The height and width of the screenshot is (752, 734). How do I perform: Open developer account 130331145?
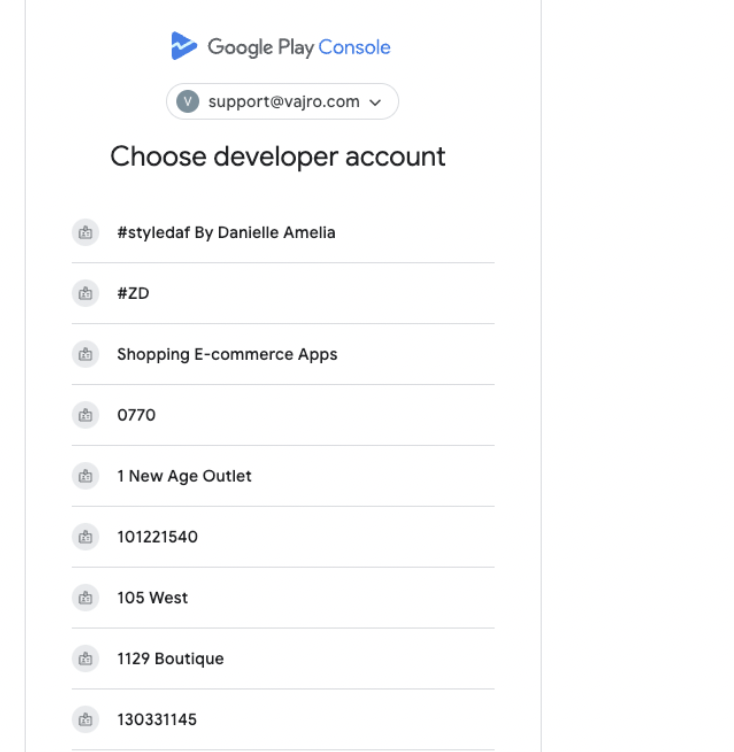157,720
